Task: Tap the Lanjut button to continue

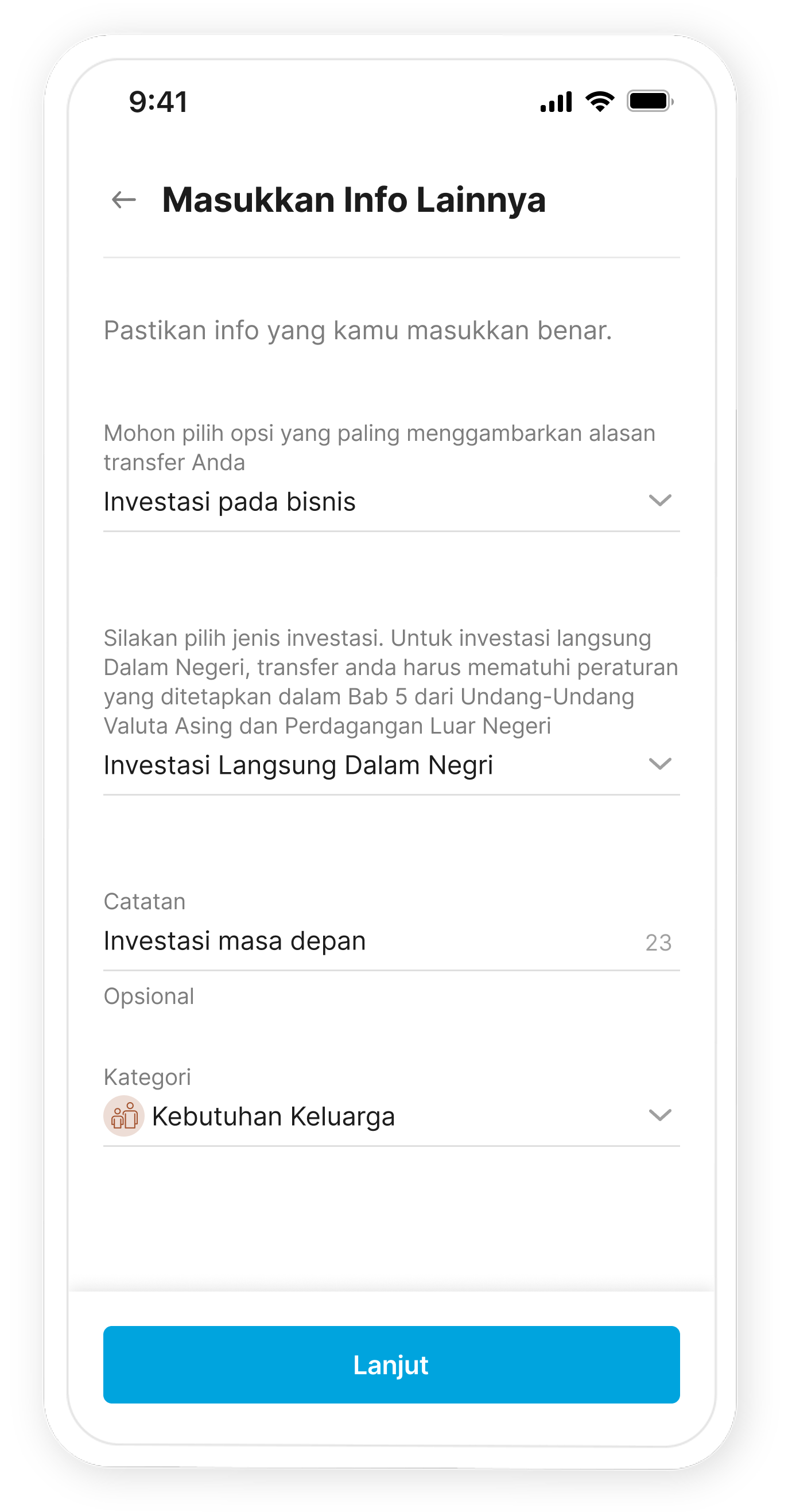Action: point(391,1364)
